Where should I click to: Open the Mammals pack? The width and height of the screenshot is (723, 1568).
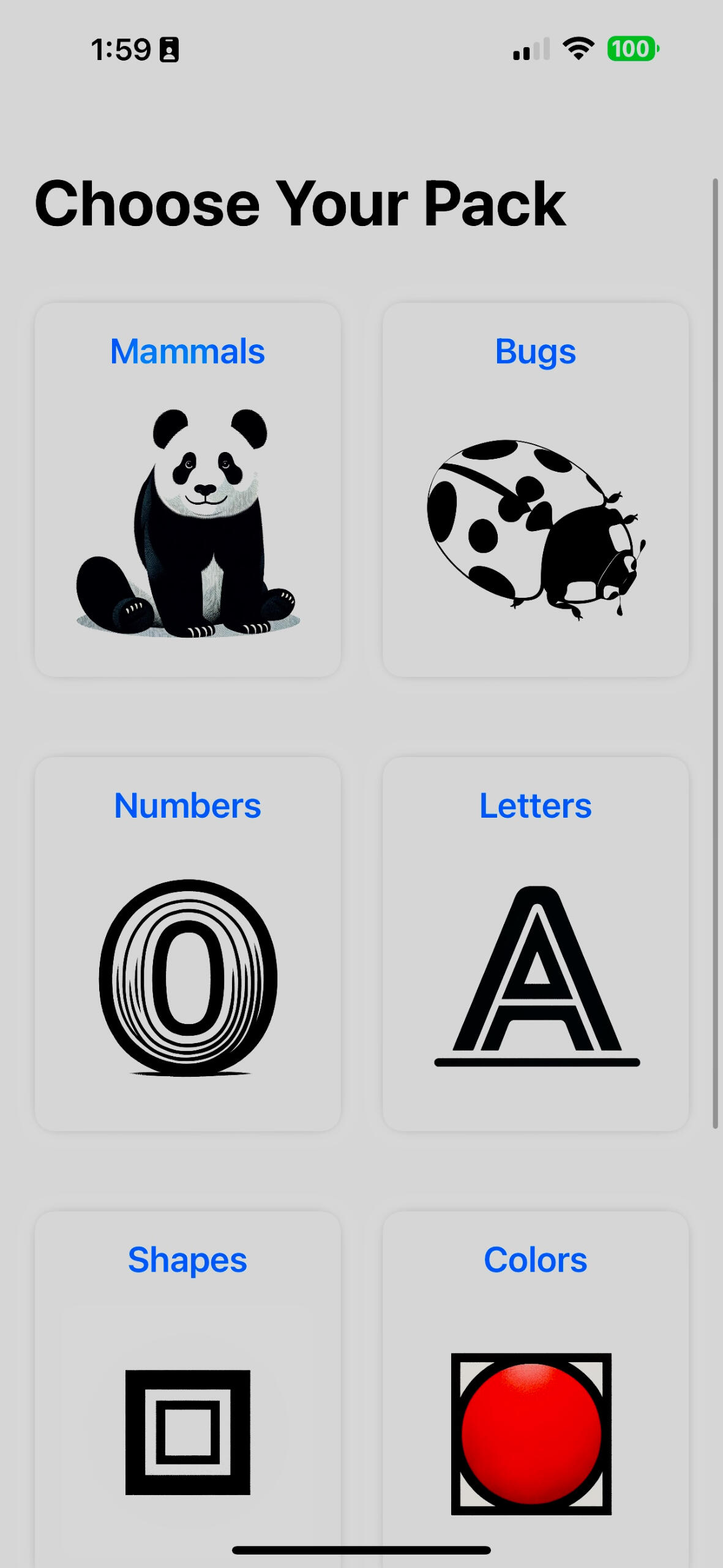[x=187, y=490]
